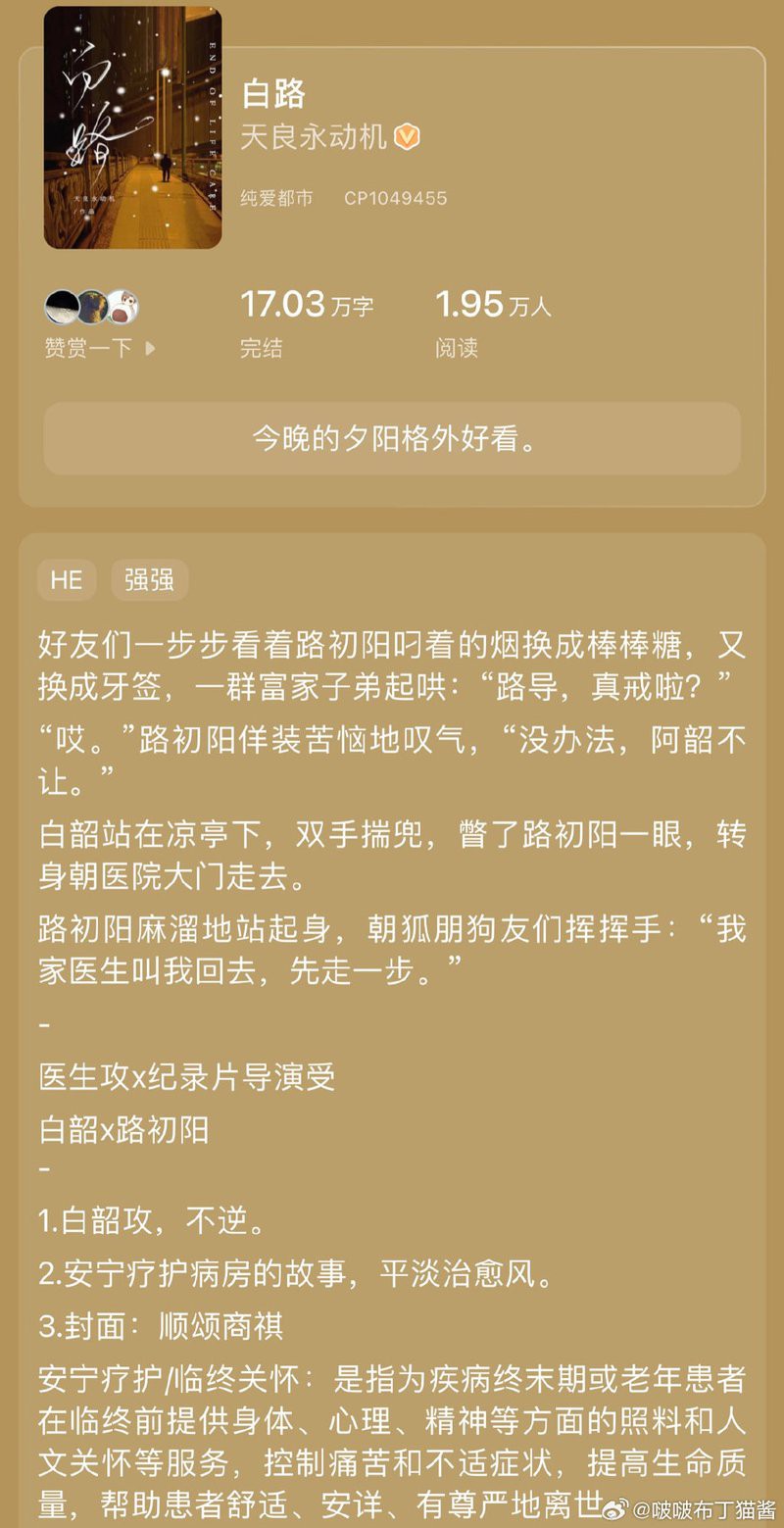The image size is (784, 1528).
Task: Open the 阅读 readers tab
Action: coord(455,348)
